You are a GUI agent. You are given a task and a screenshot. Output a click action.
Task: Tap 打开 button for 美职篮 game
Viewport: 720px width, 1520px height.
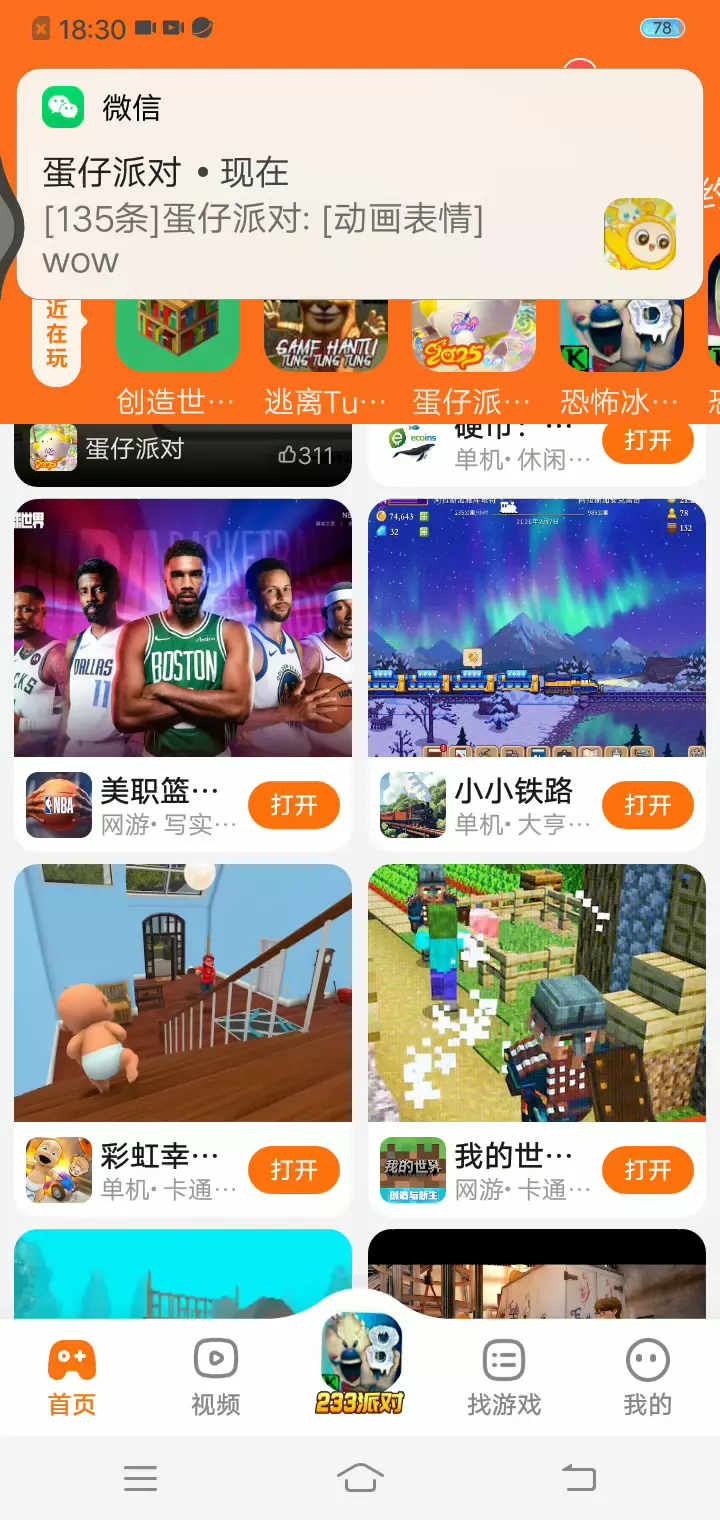[x=294, y=805]
